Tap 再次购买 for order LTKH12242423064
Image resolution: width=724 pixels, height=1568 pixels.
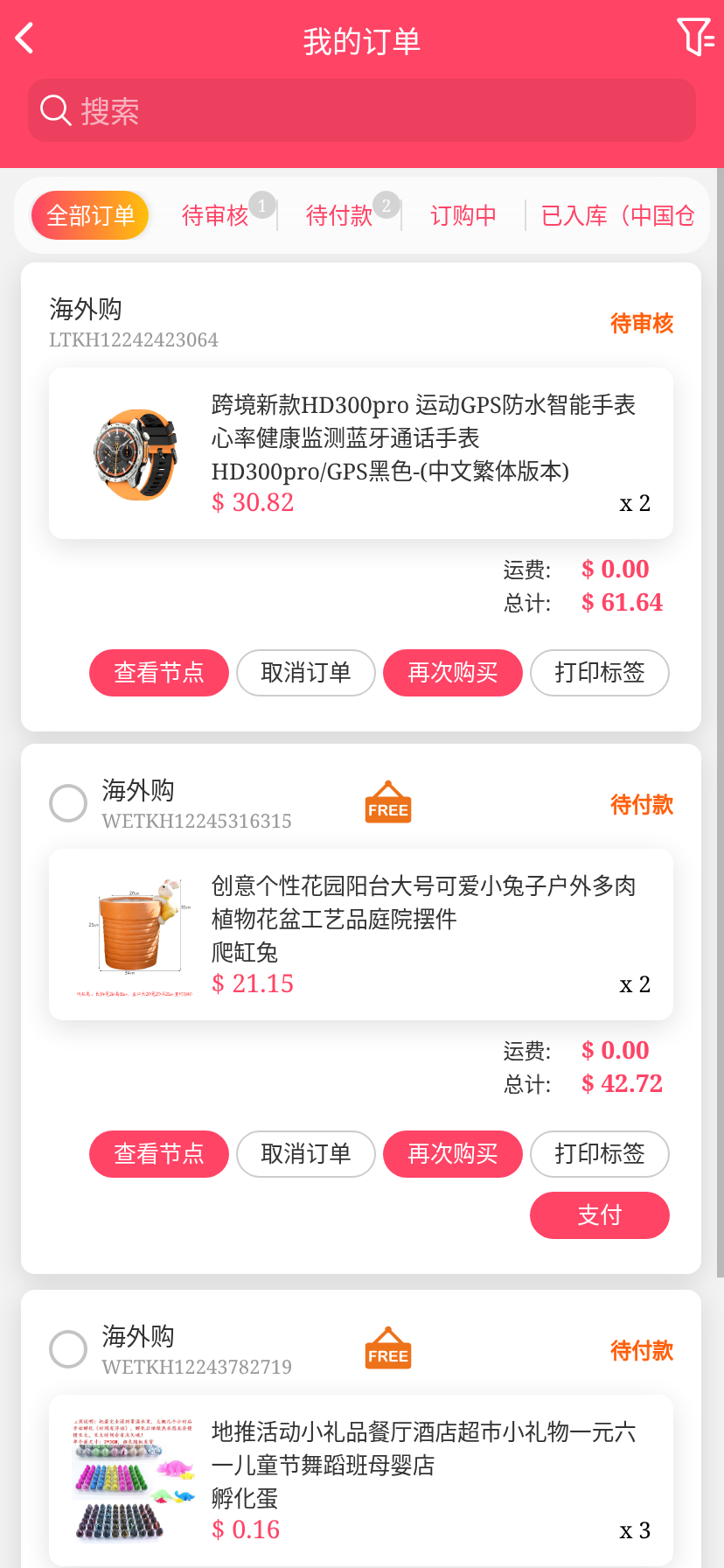(453, 673)
